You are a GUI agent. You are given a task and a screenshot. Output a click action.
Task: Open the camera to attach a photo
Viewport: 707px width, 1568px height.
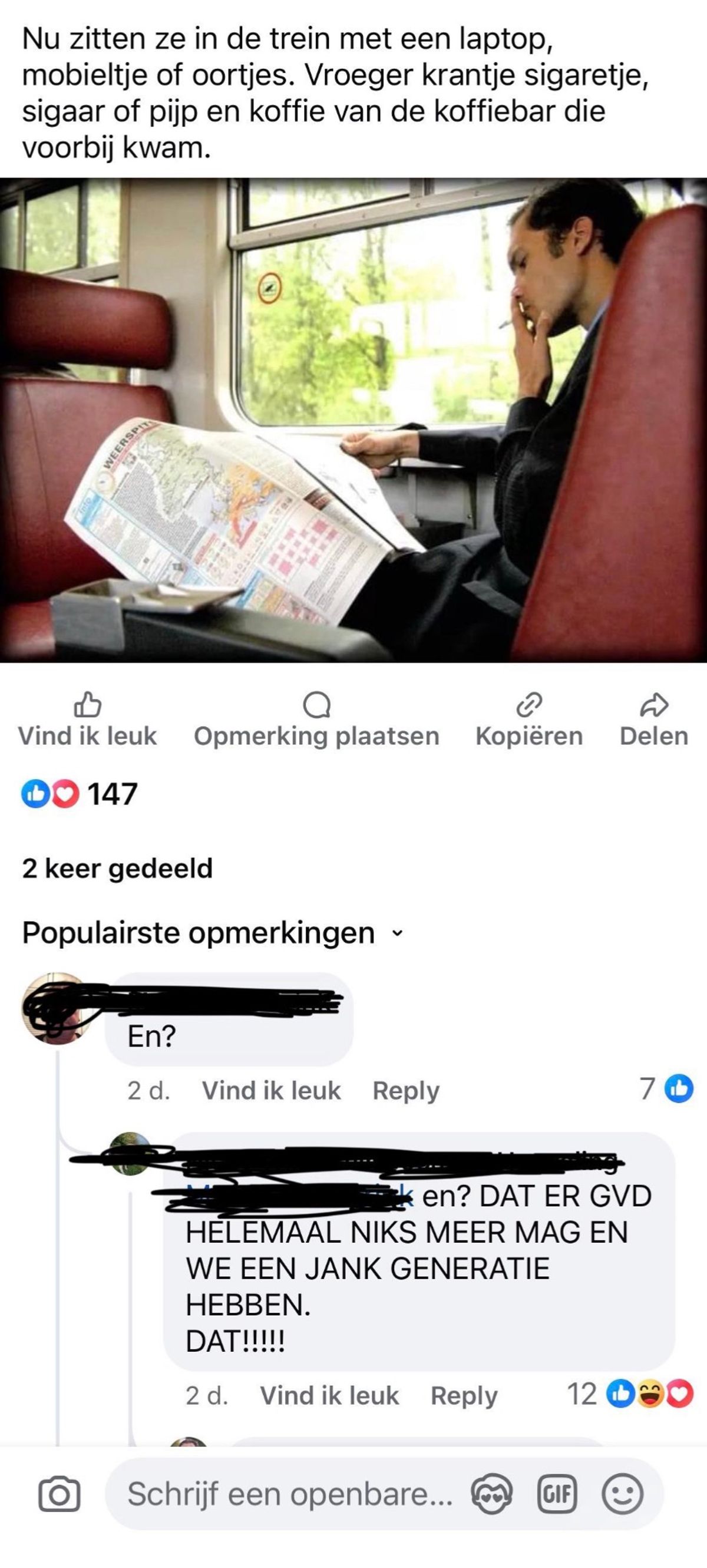(x=59, y=1494)
